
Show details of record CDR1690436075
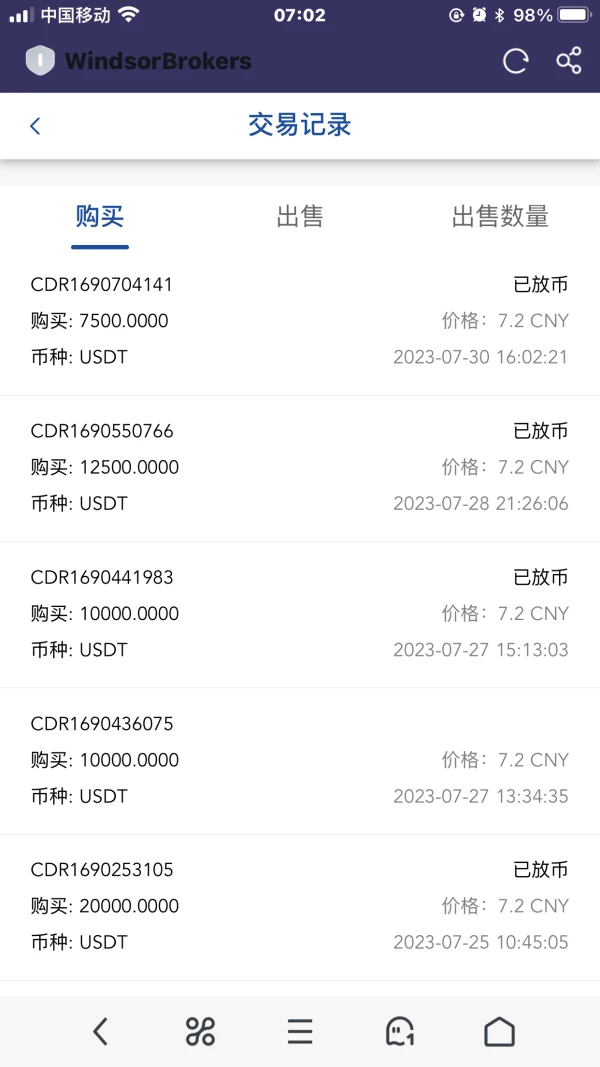coord(300,760)
